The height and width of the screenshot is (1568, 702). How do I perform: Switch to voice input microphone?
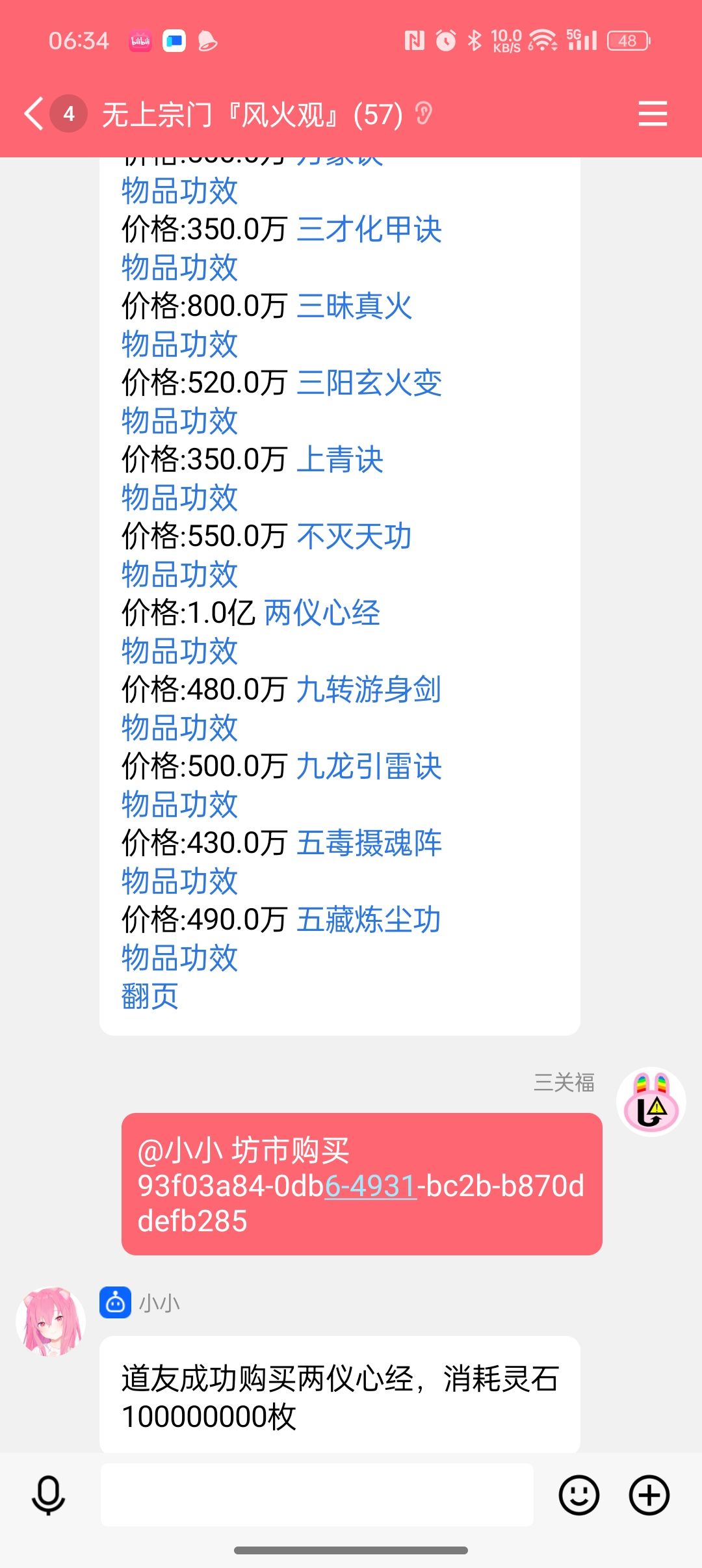point(49,1495)
